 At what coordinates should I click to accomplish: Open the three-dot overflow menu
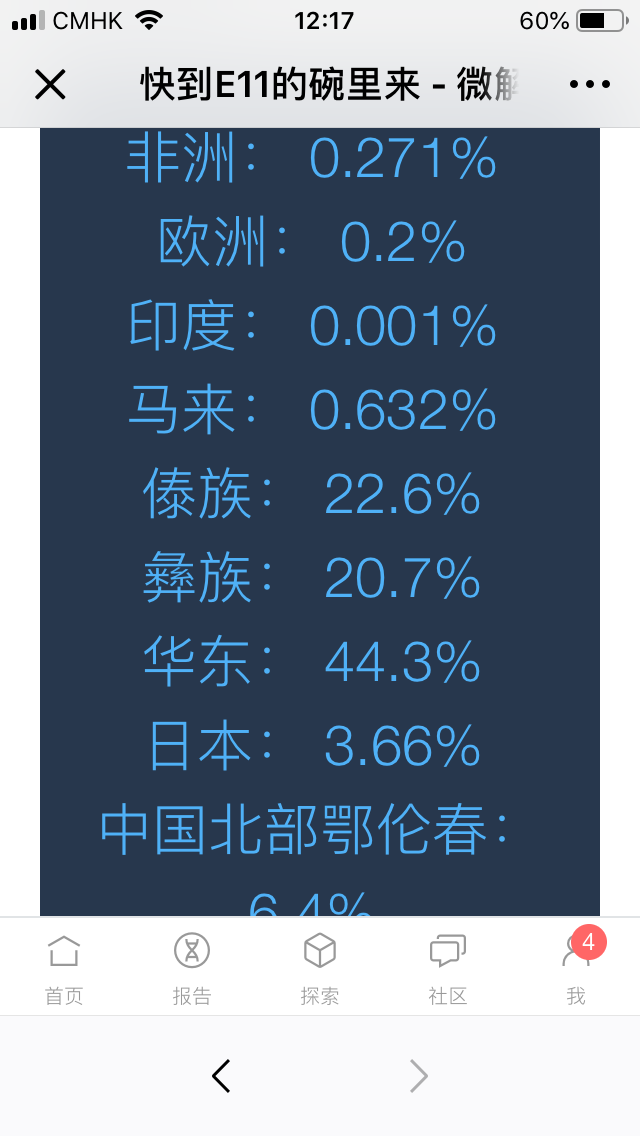click(589, 85)
